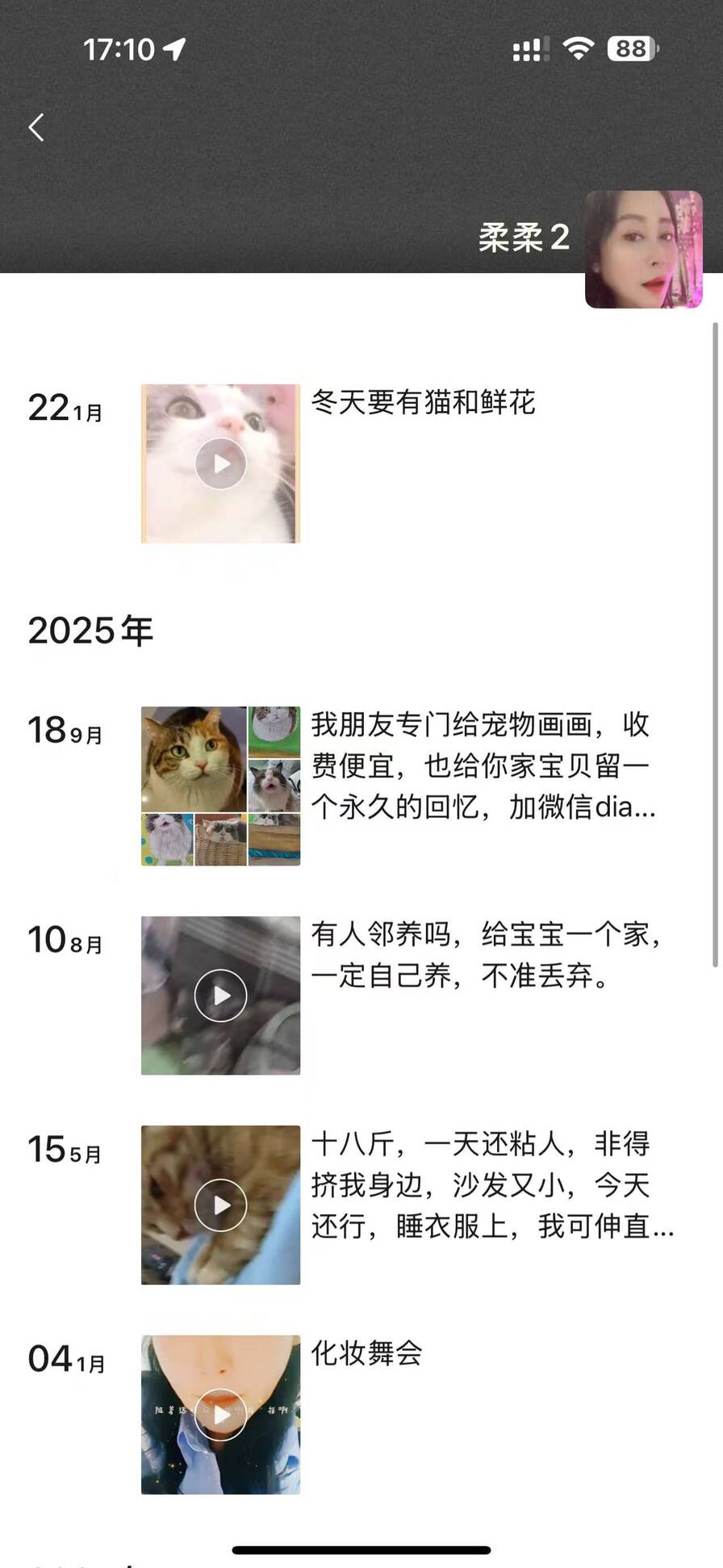Play the 有人邻养吗 video from 10 August
This screenshot has height=1568, width=723.
[220, 996]
